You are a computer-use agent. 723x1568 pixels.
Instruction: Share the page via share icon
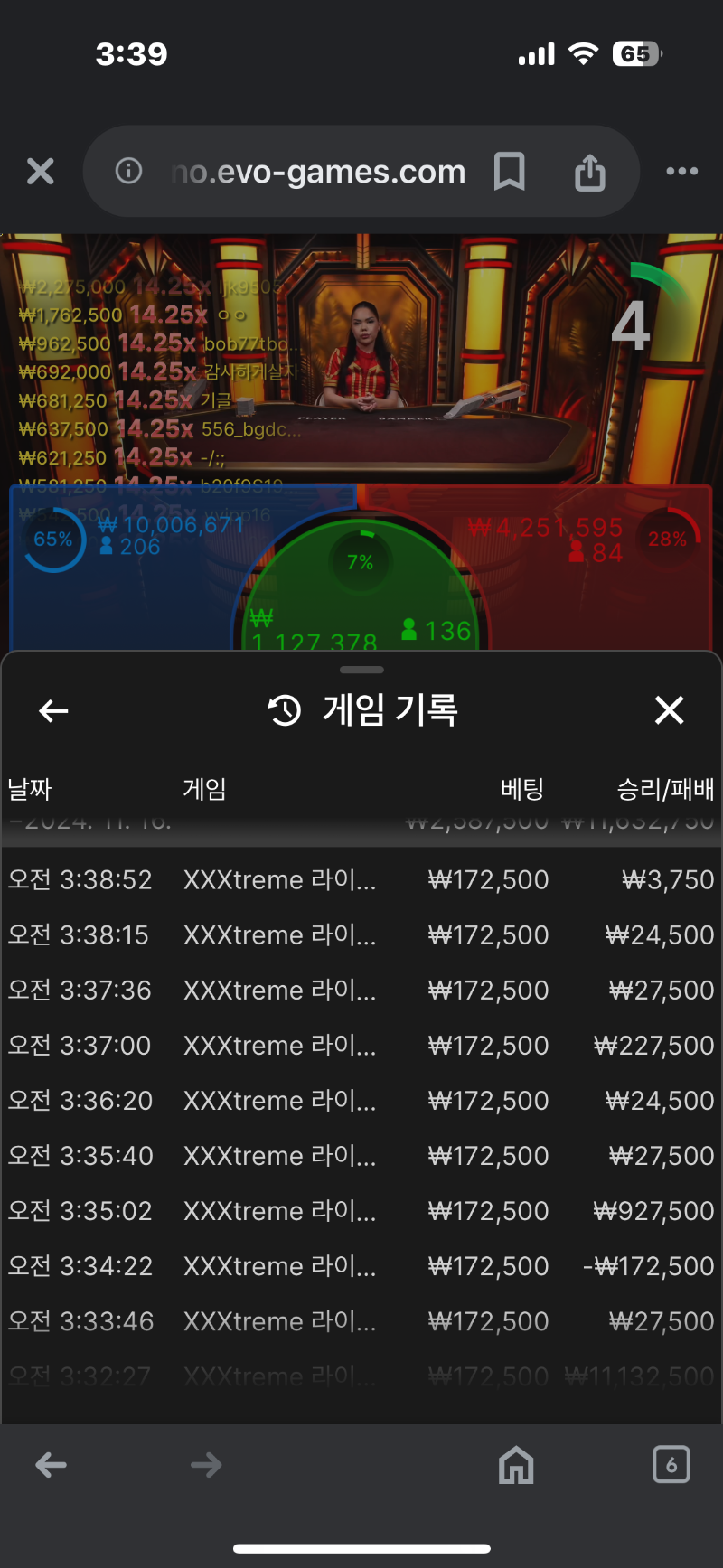[590, 171]
